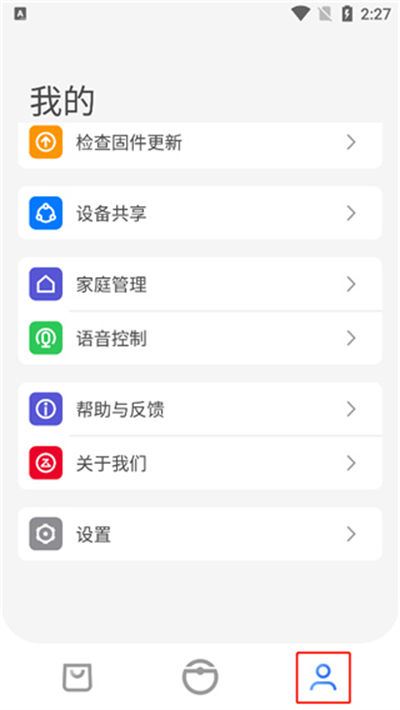Open 帮助与反馈 page
Screen dimensions: 400x710
coord(200,409)
